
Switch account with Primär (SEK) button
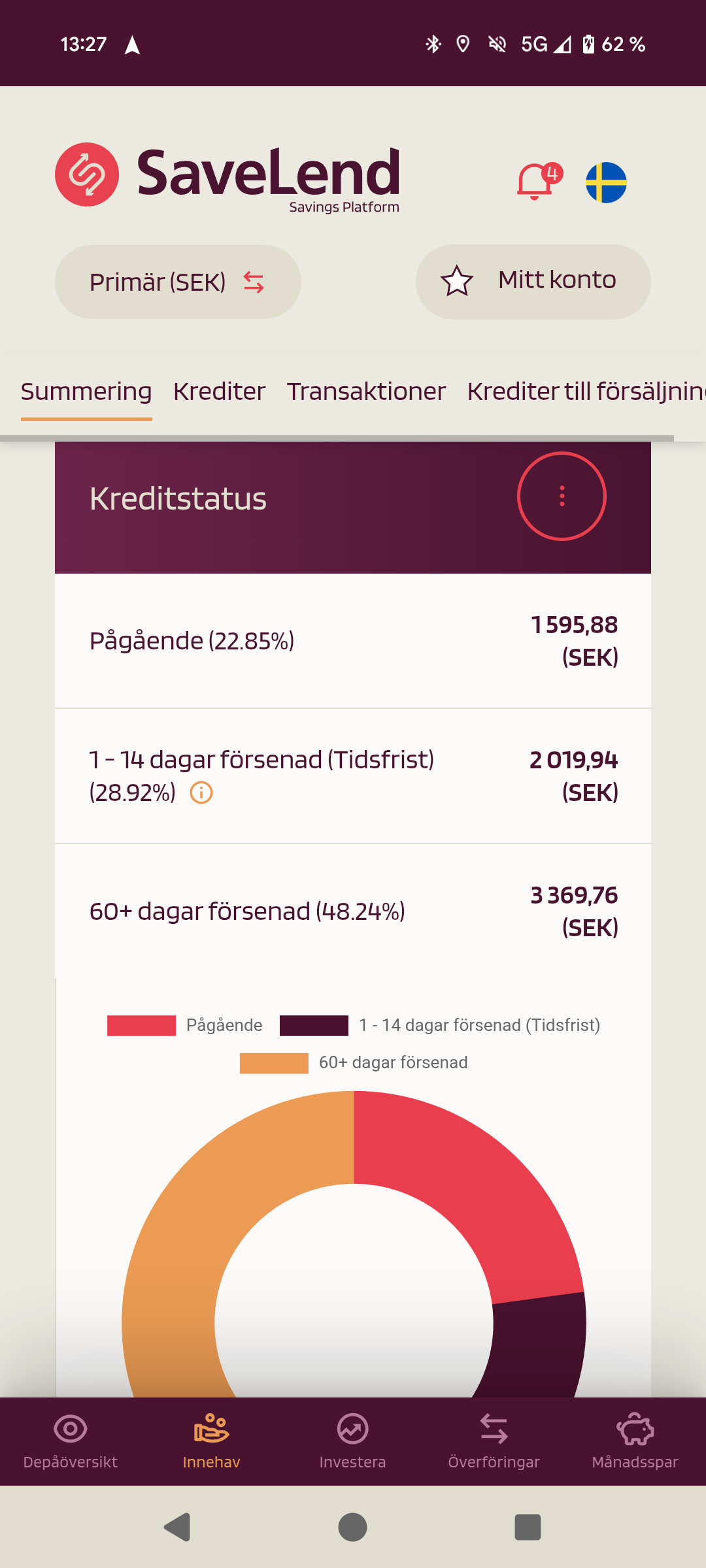coord(178,282)
